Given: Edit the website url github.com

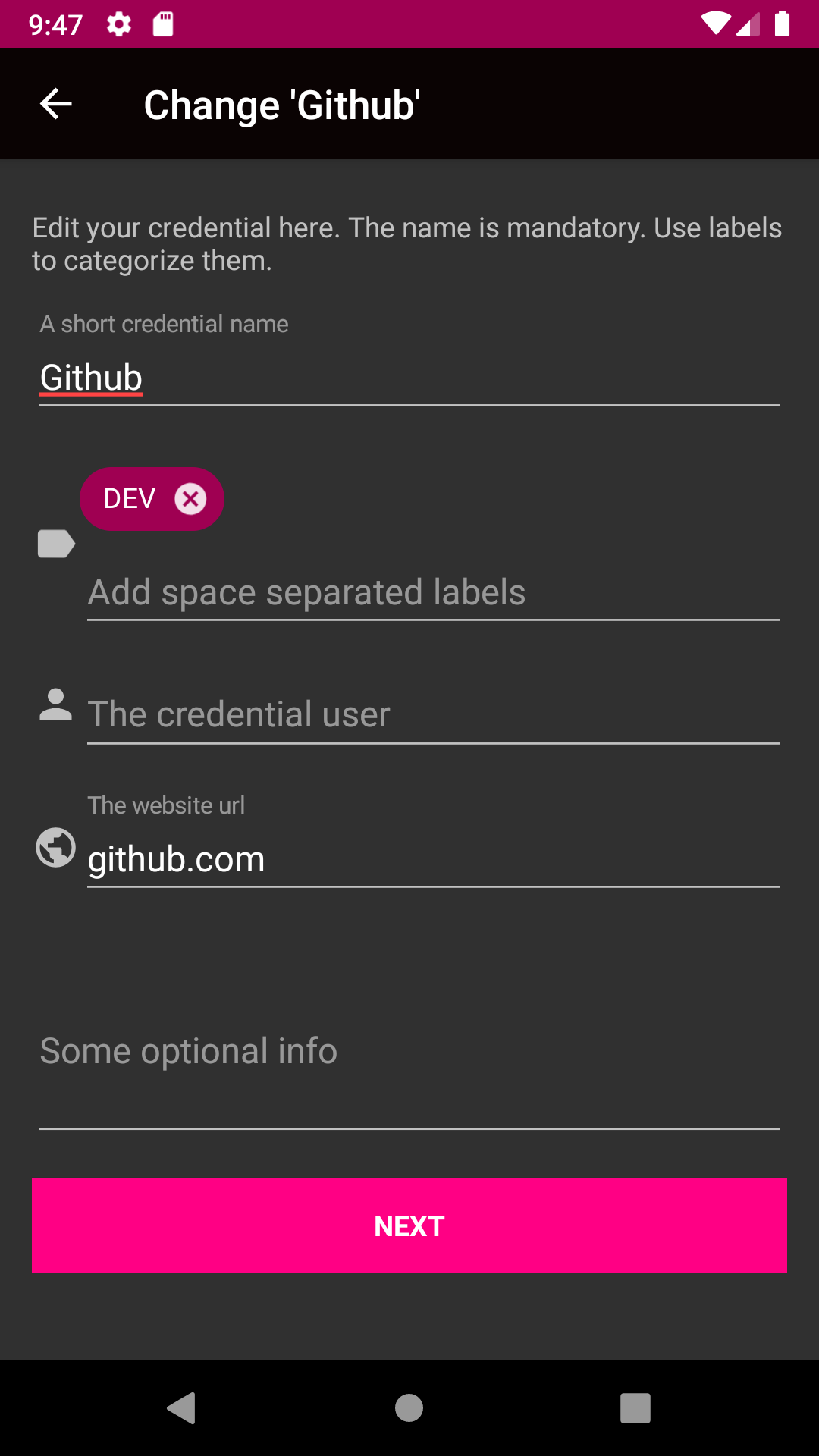Looking at the screenshot, I should (432, 859).
